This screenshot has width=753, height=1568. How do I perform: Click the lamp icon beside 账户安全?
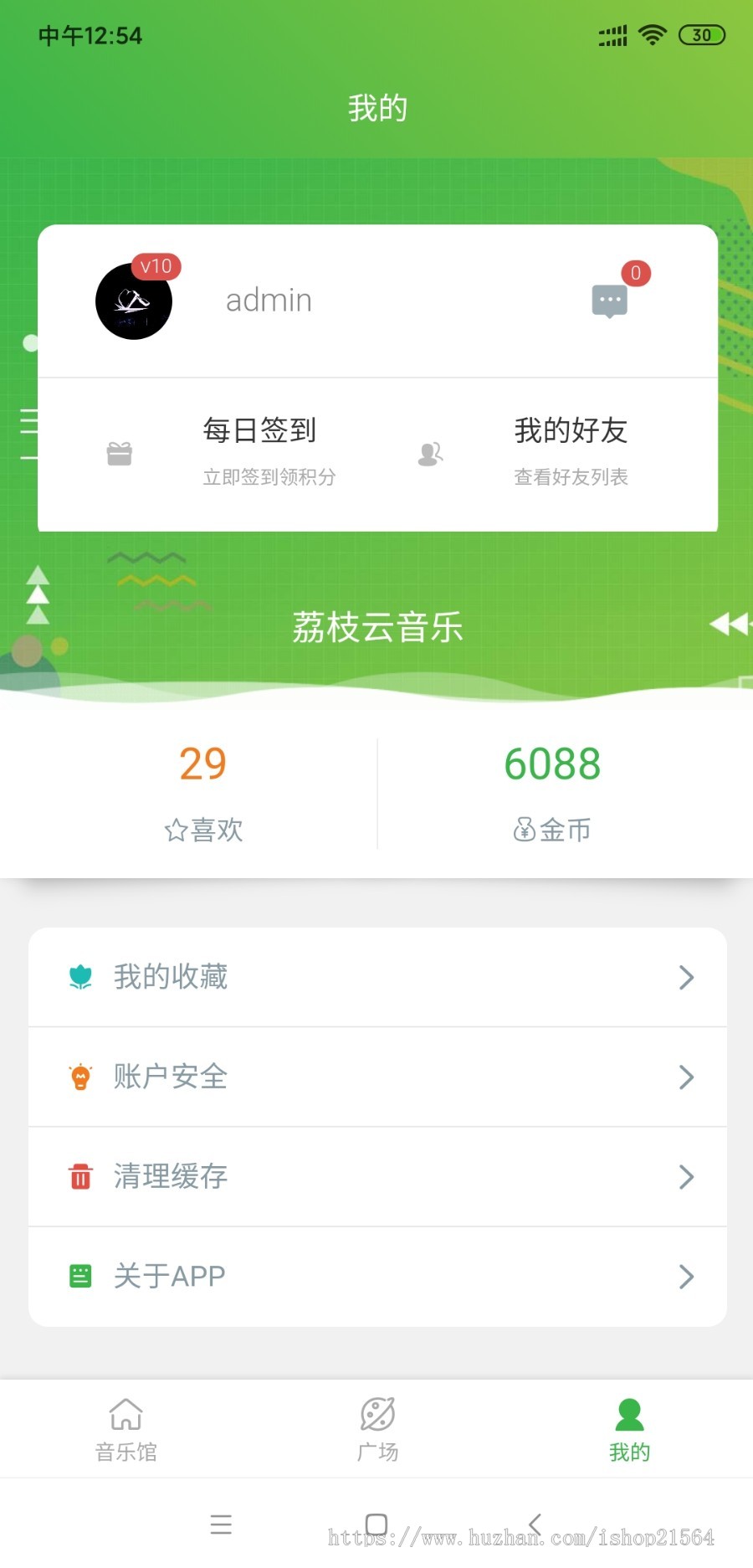[x=80, y=1077]
